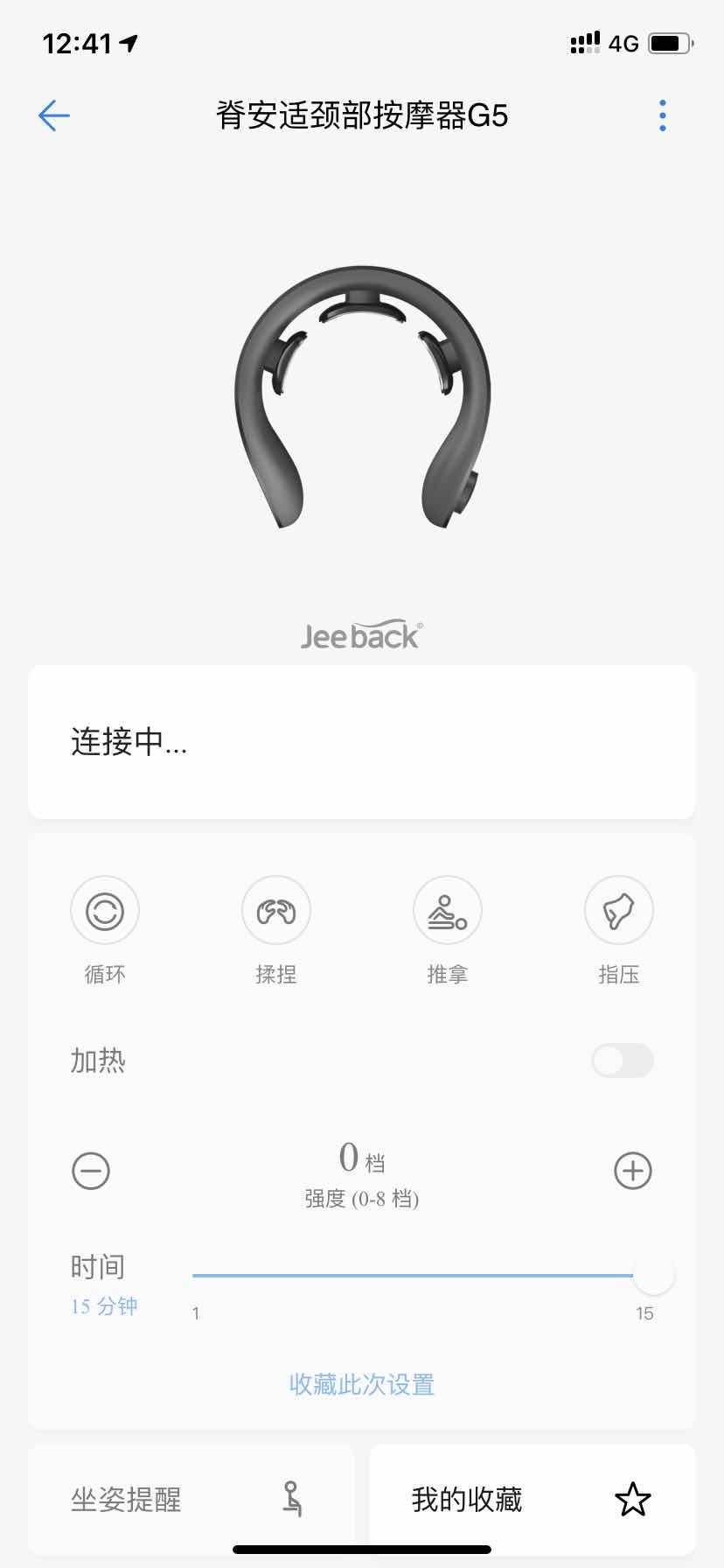Click the back arrow in the header
The image size is (724, 1568).
54,115
